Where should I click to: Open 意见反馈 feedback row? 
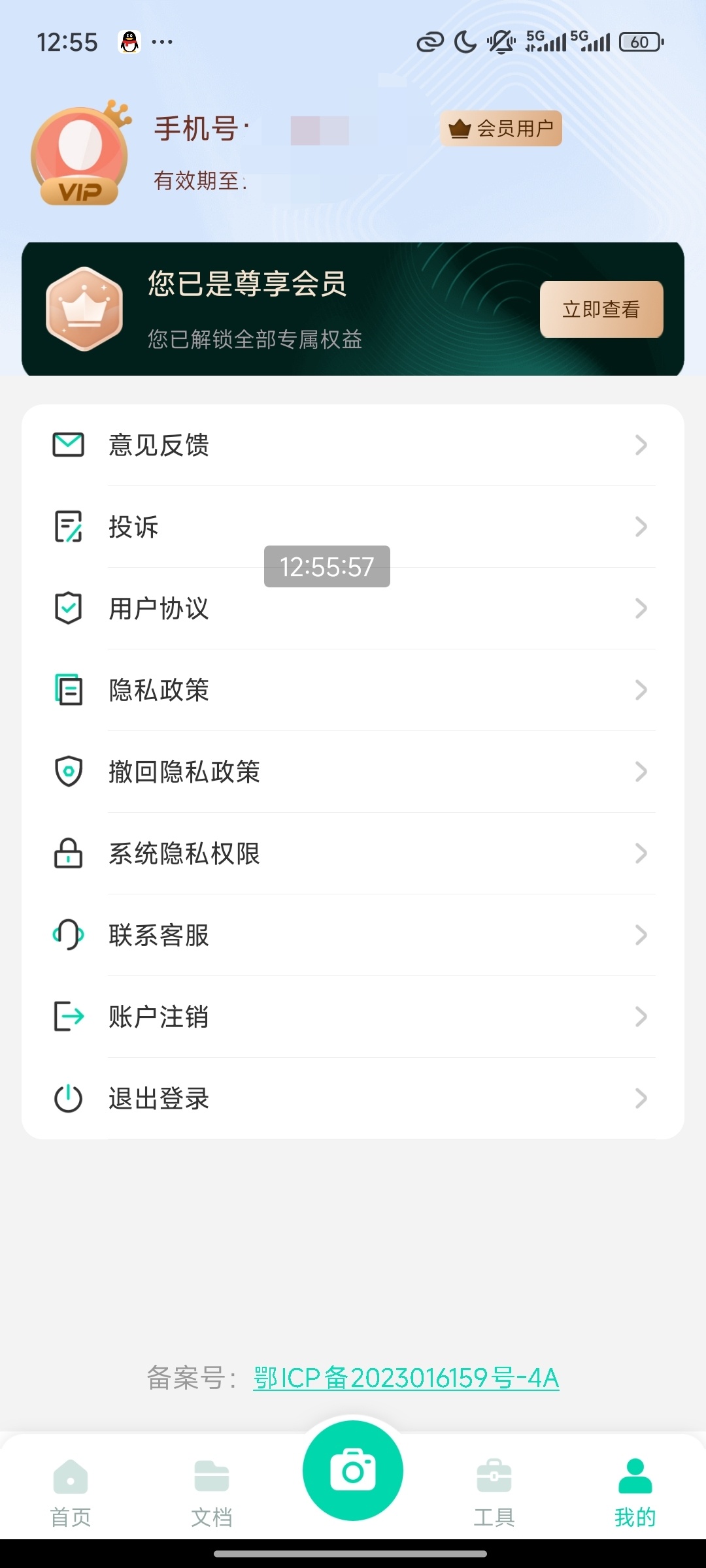[353, 446]
